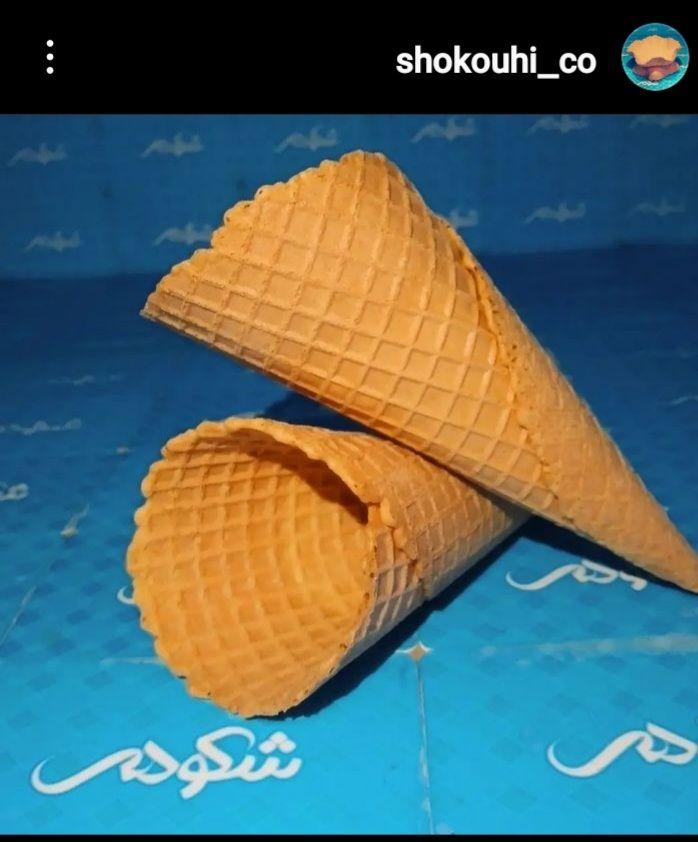The height and width of the screenshot is (842, 698).
Task: Open the shokouhi_co profile by username
Action: pos(495,60)
